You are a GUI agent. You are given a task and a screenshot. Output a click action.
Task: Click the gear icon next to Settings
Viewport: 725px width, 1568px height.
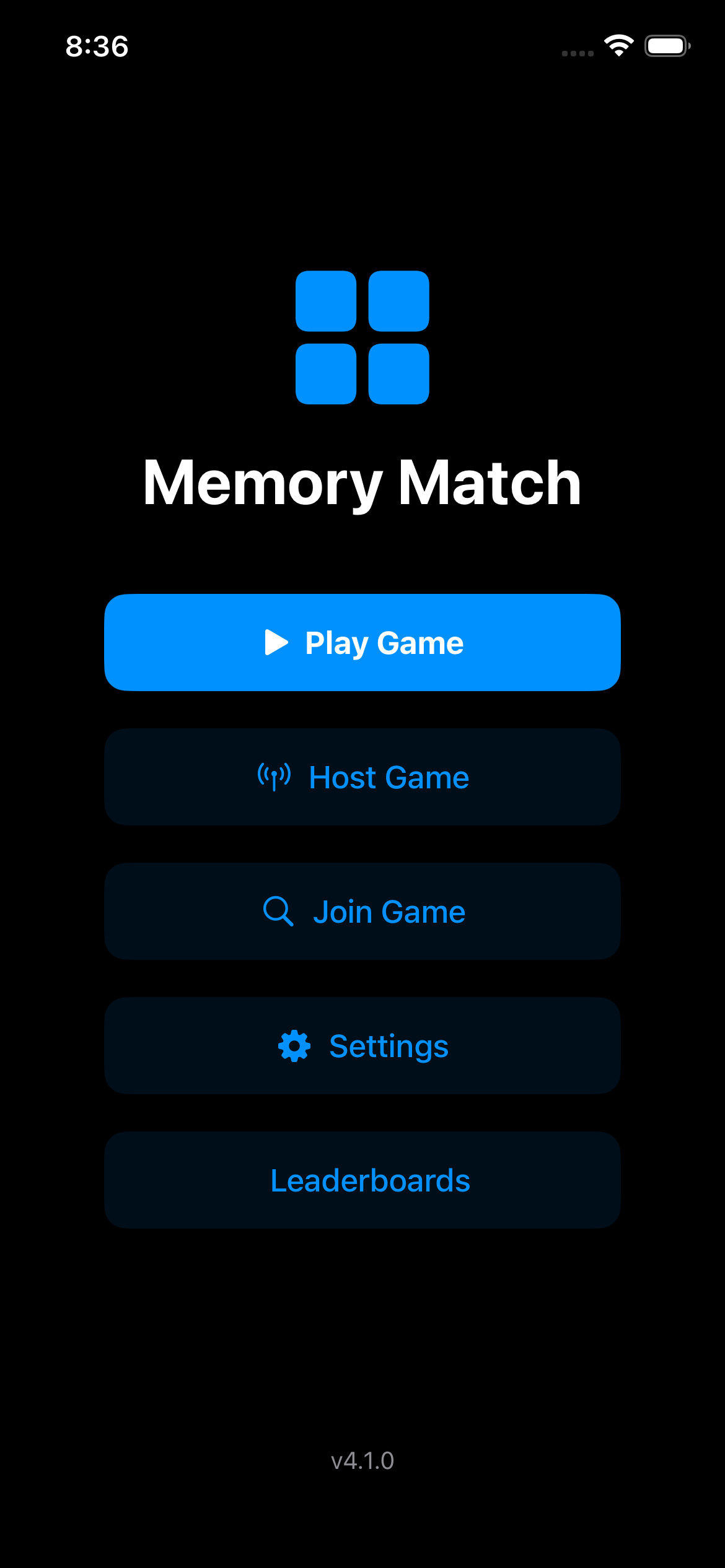point(294,1045)
